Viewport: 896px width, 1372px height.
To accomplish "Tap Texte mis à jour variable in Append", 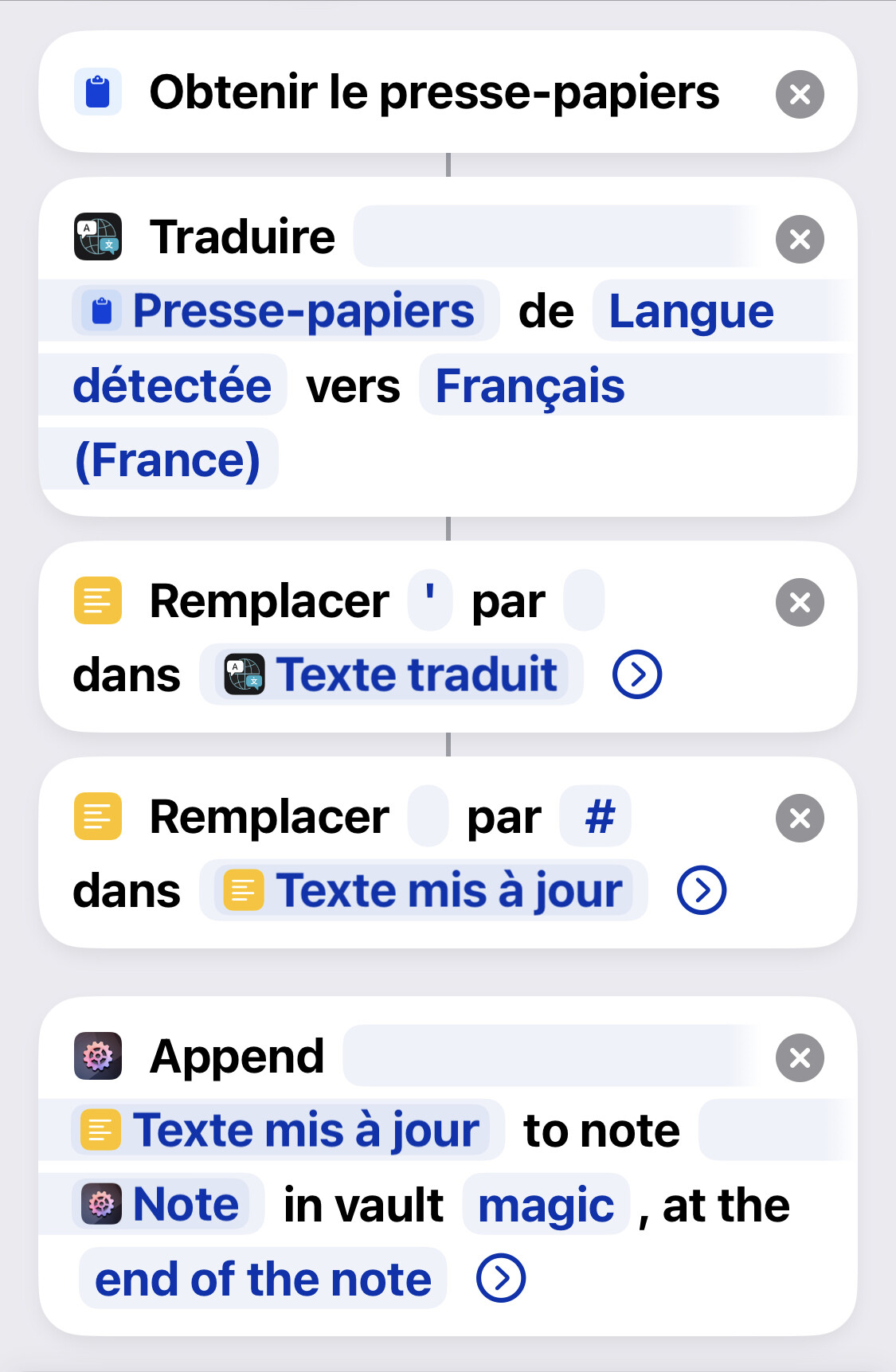I will click(x=287, y=1130).
